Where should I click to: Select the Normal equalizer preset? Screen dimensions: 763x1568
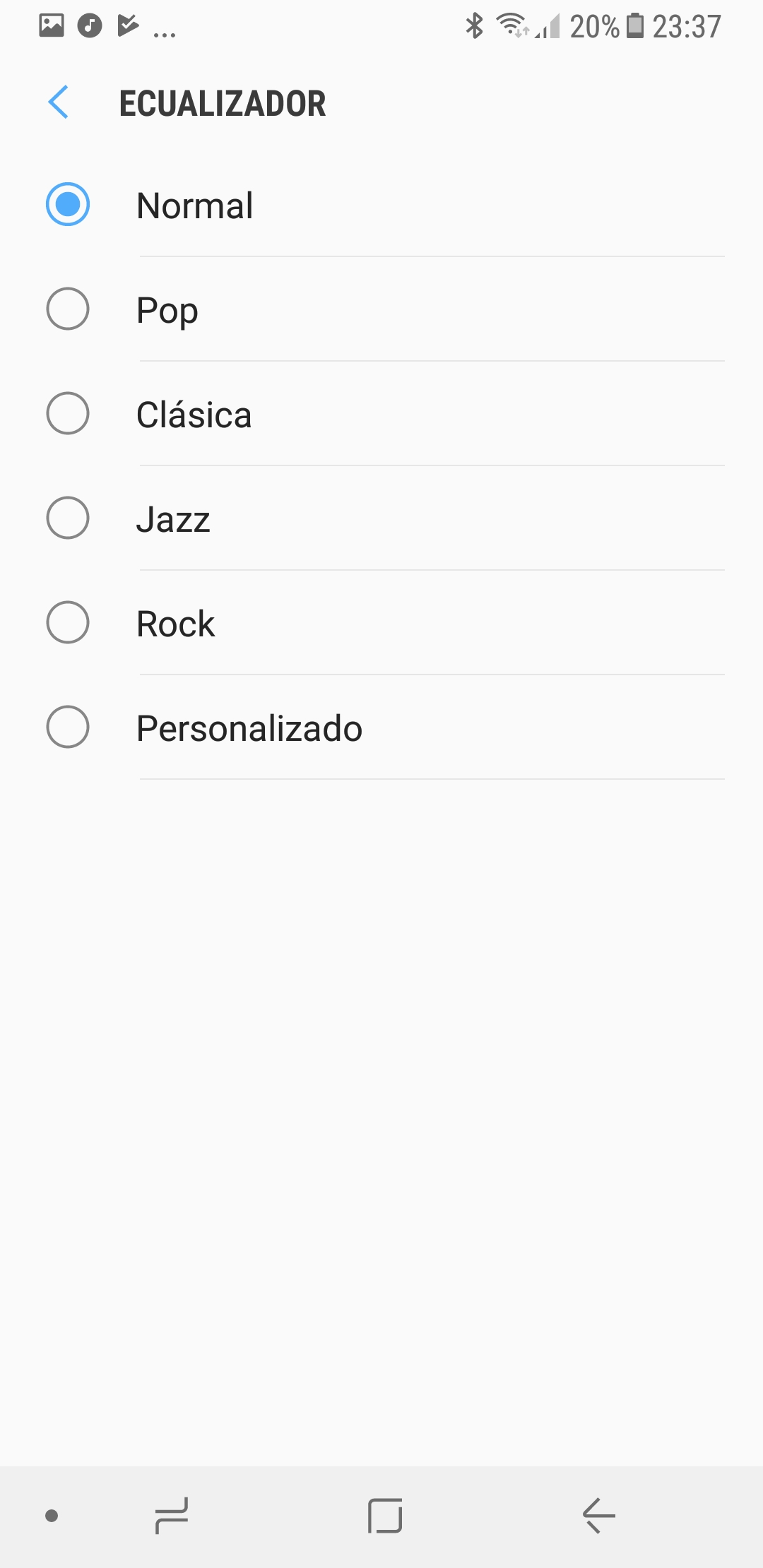tap(381, 205)
